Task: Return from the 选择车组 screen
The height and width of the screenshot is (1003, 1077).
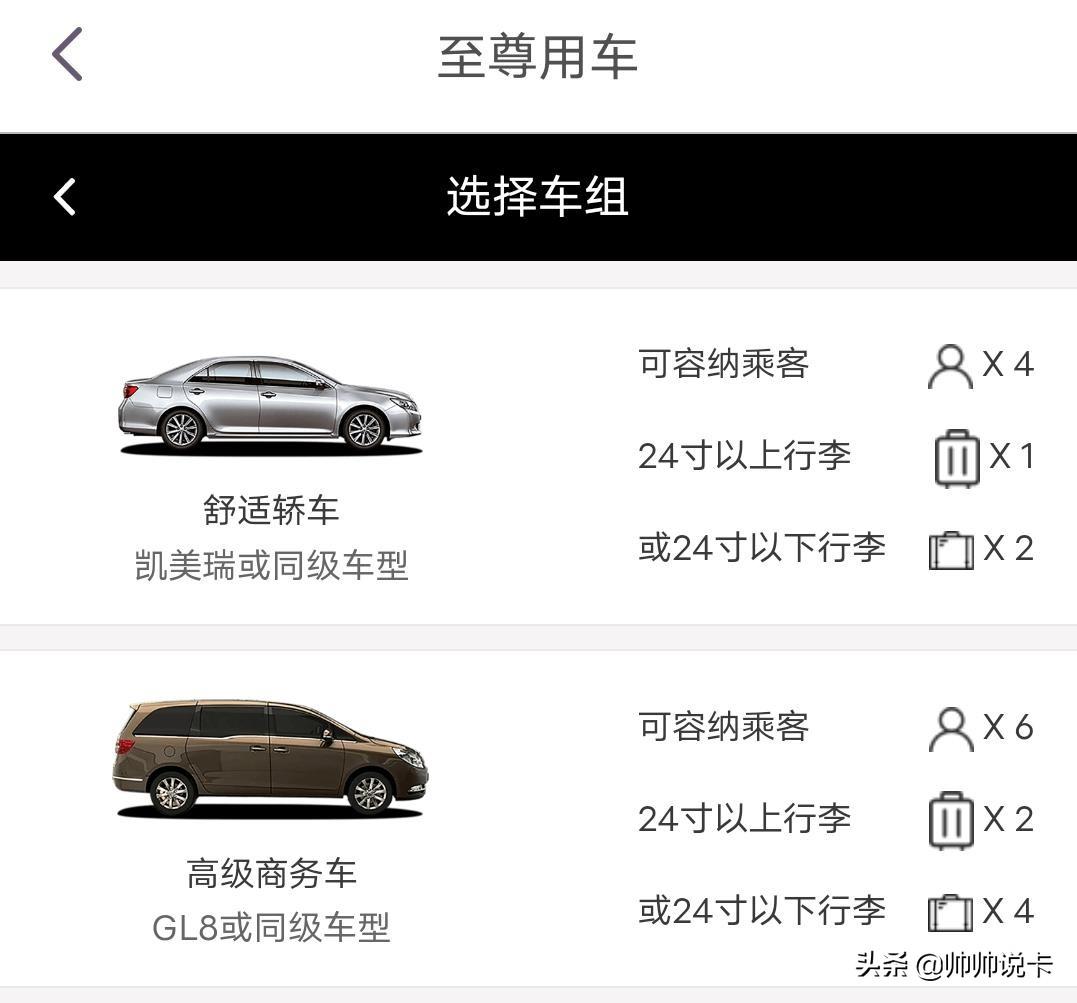Action: (x=65, y=197)
